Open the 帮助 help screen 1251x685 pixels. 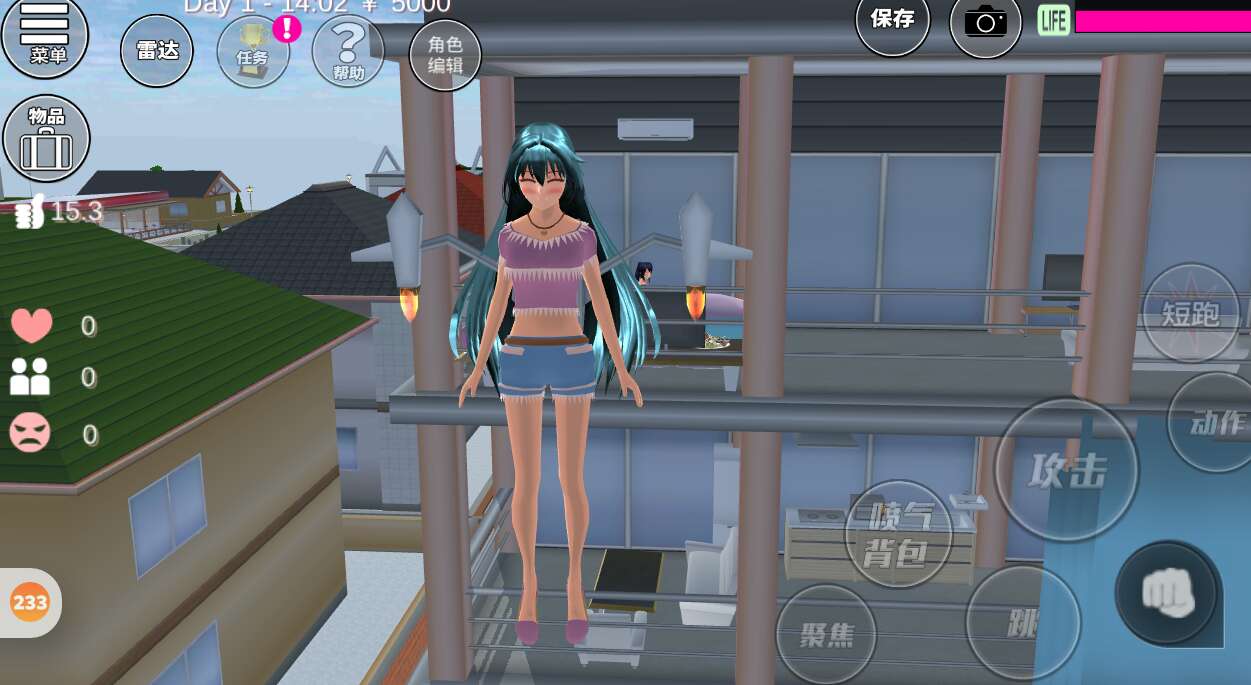pyautogui.click(x=348, y=51)
